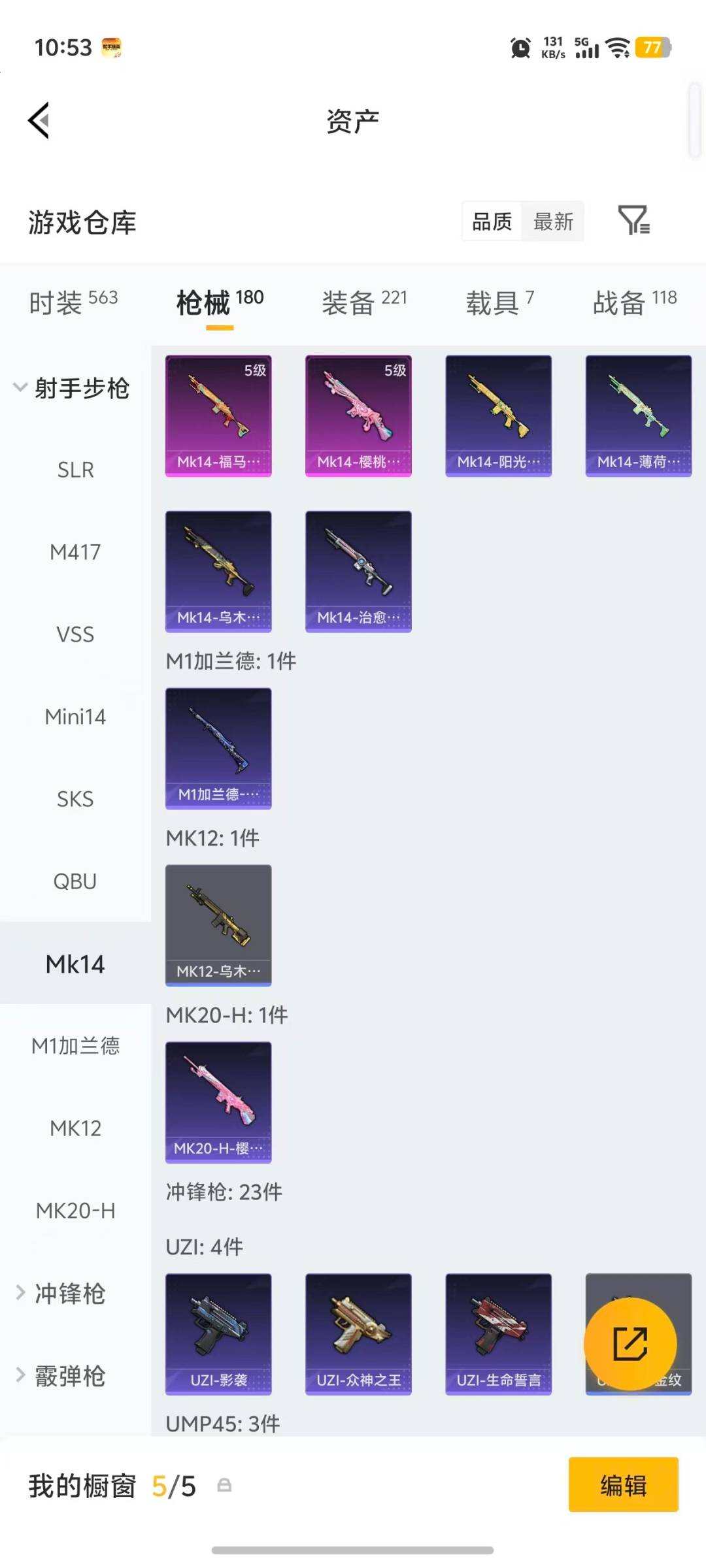Screen dimensions: 706x1568
Task: Expand the 霰弹枪 category
Action: coord(62,1375)
